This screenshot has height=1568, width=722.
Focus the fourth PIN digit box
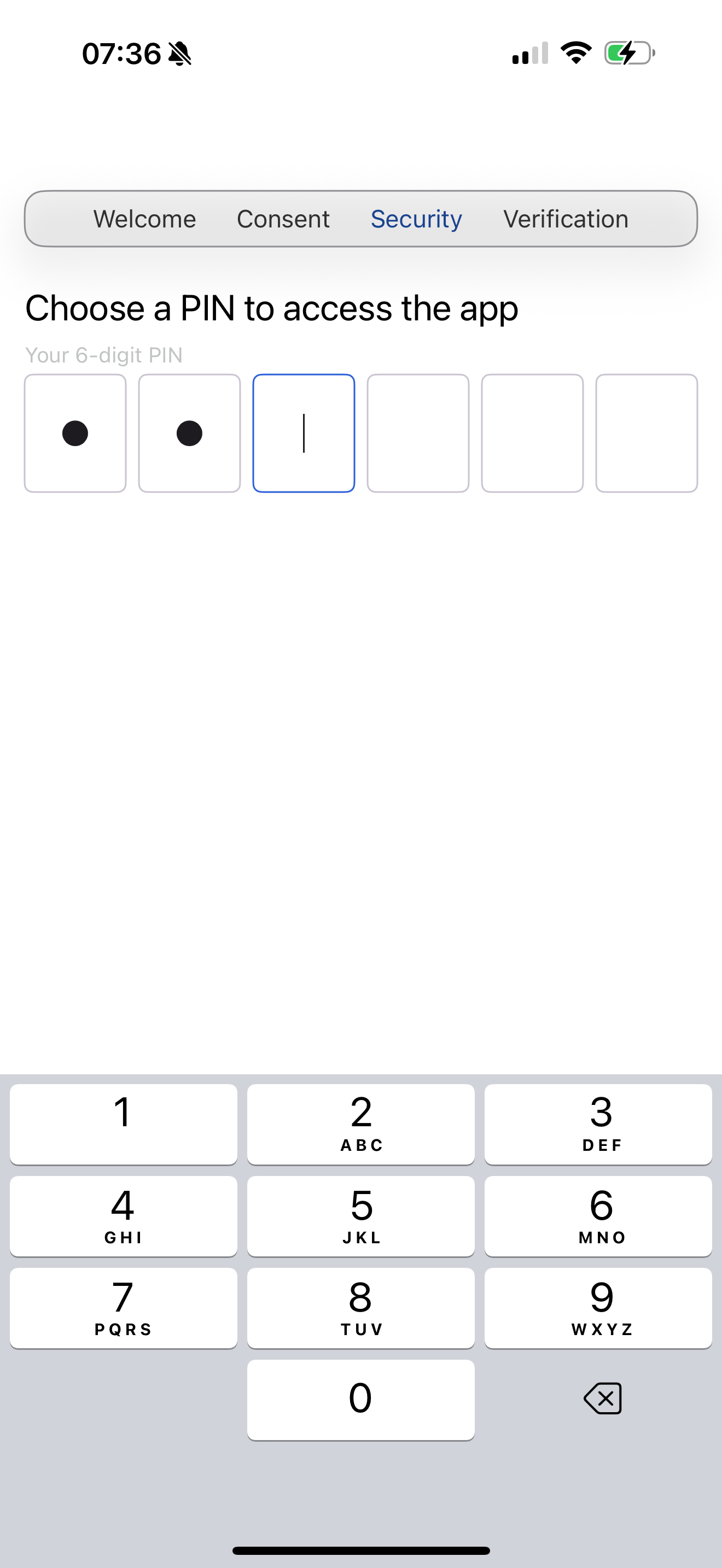point(418,434)
